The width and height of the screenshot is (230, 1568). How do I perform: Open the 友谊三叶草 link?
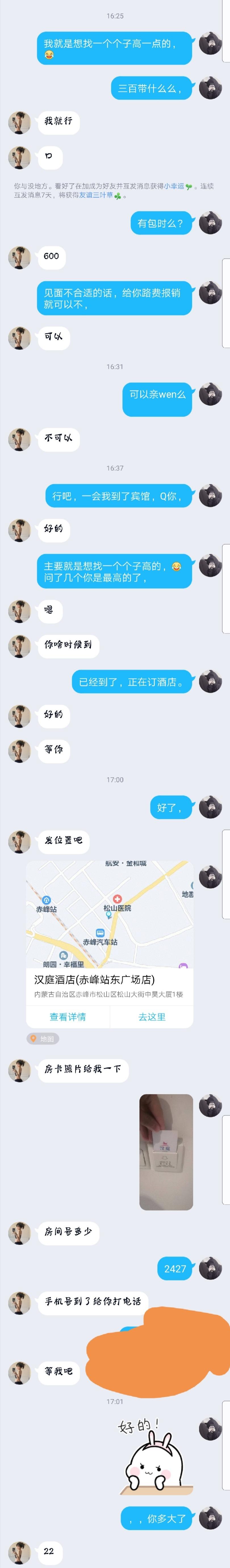point(95,196)
